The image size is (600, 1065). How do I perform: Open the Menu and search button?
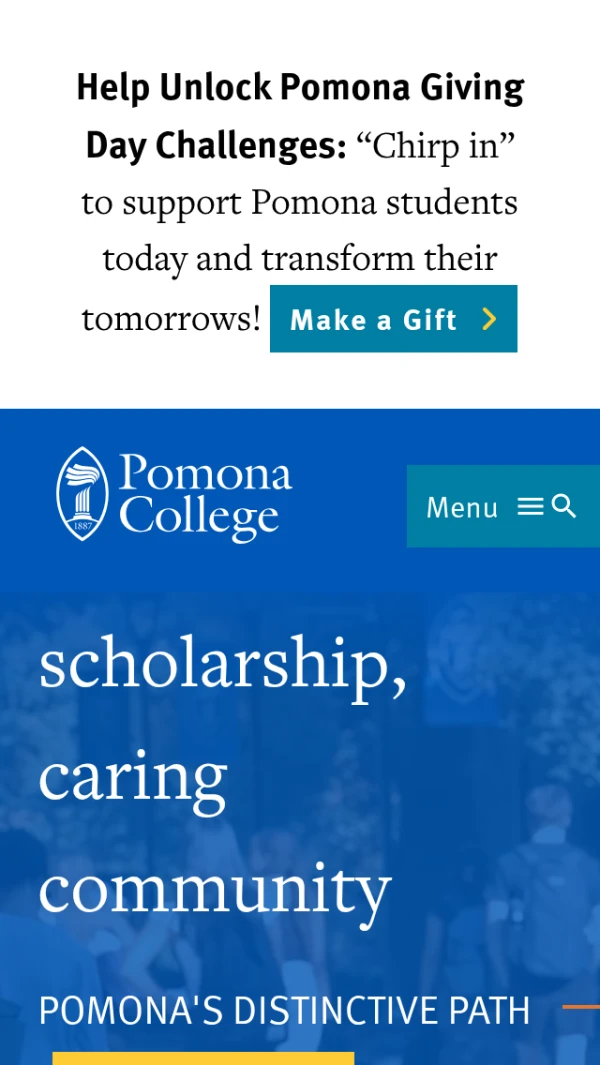(x=502, y=506)
